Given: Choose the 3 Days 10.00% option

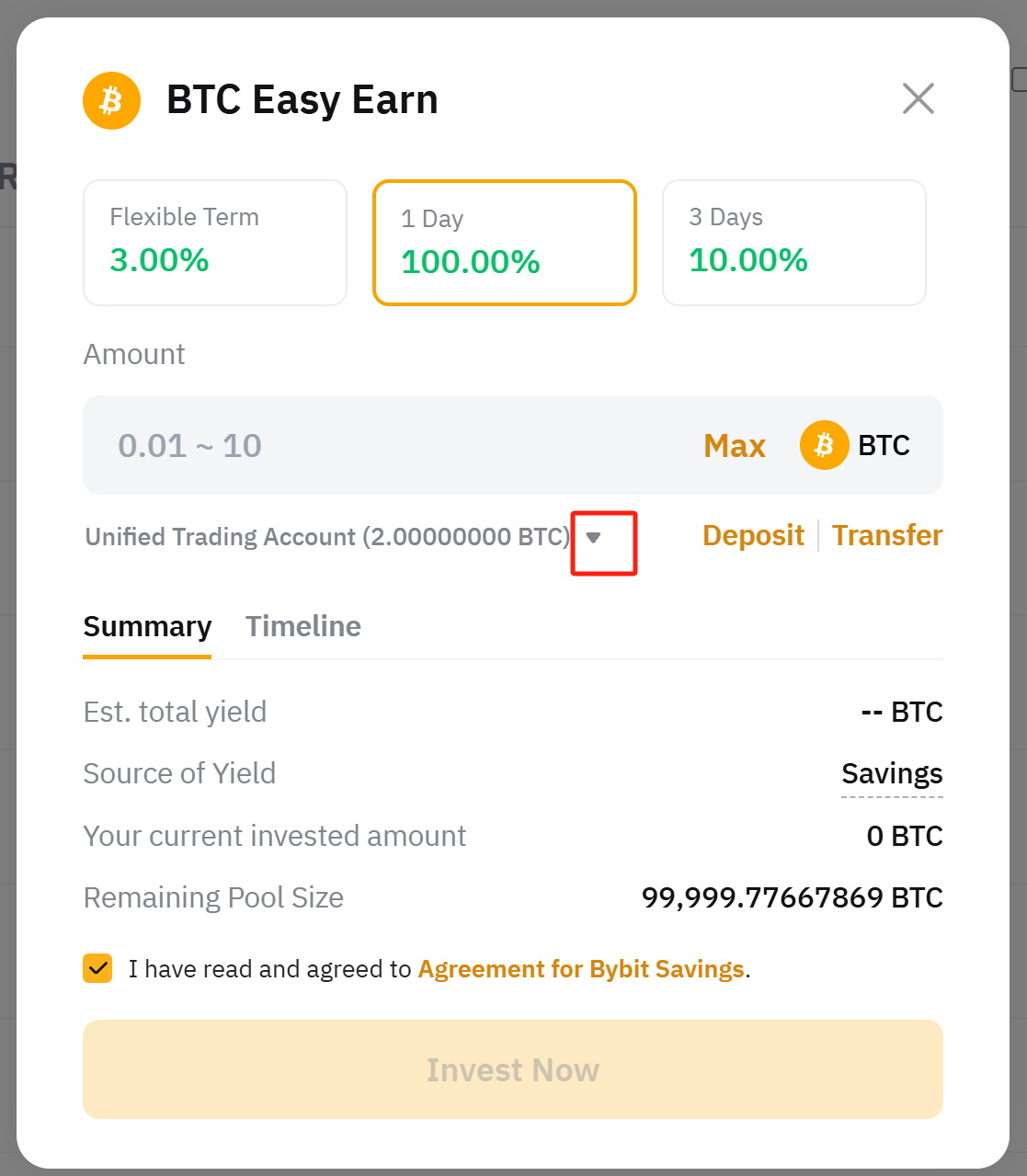Looking at the screenshot, I should point(793,242).
